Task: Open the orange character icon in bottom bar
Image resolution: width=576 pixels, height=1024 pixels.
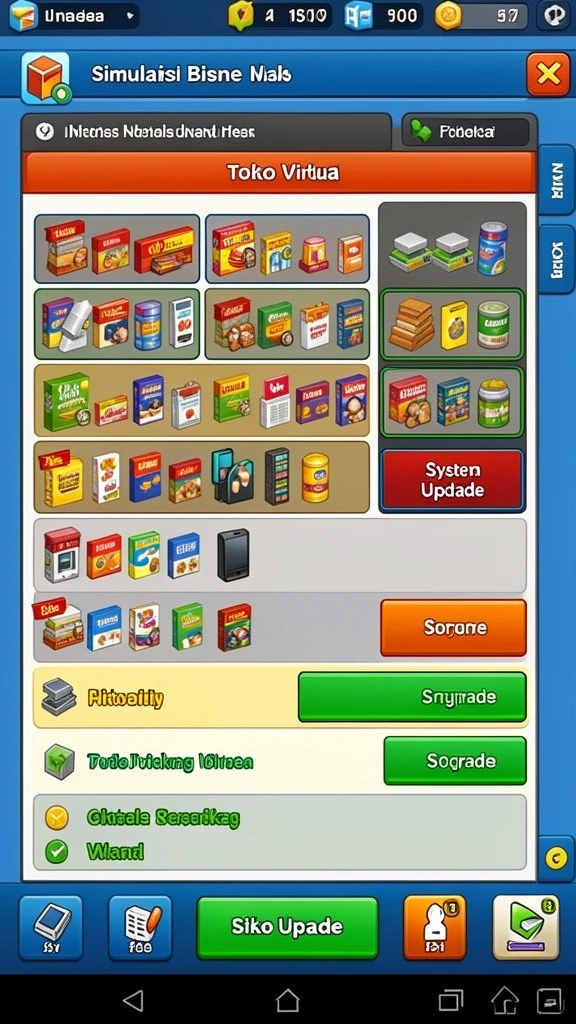Action: click(x=434, y=927)
